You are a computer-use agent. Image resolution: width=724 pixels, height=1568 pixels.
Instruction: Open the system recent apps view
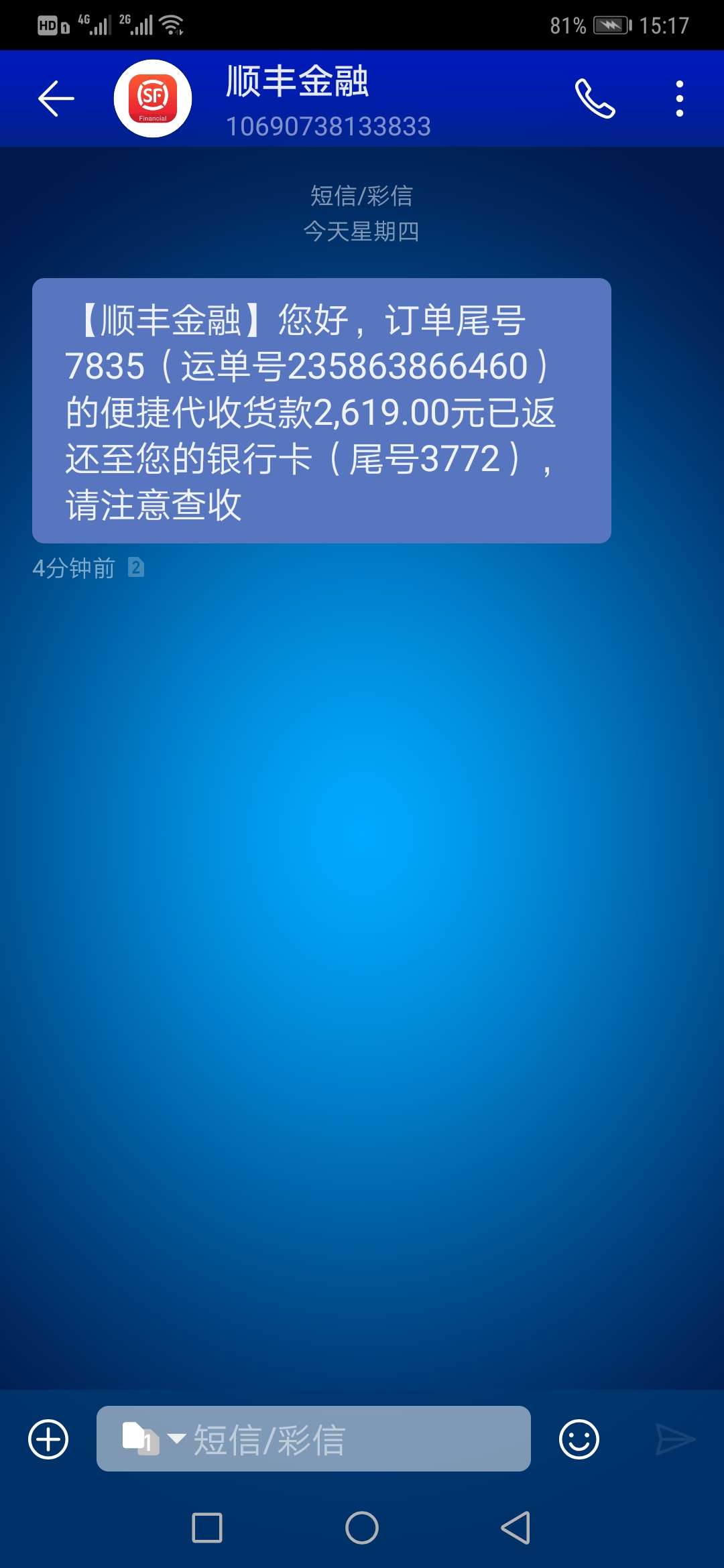click(207, 1528)
